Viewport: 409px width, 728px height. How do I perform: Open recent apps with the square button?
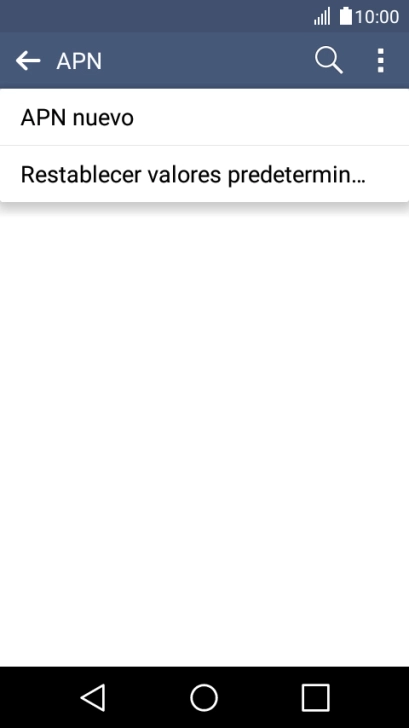point(316,697)
